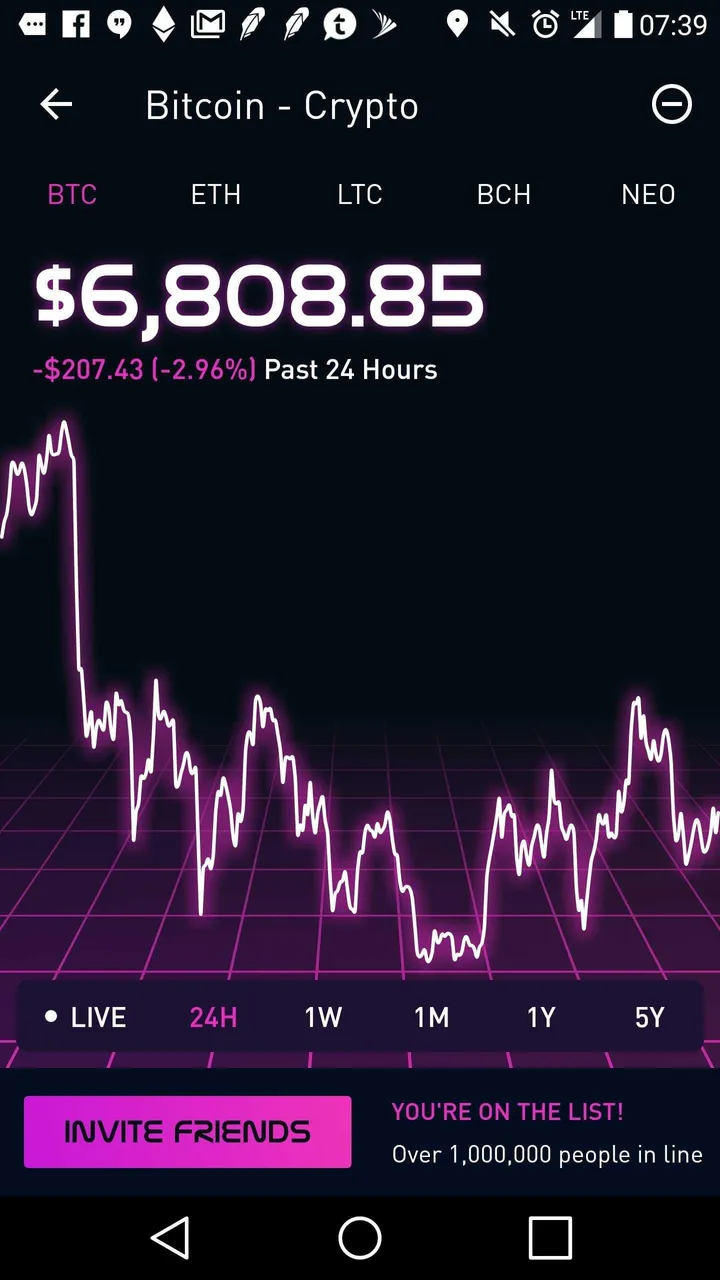This screenshot has width=720, height=1280.
Task: Switch to the LTC tab
Action: pos(360,194)
